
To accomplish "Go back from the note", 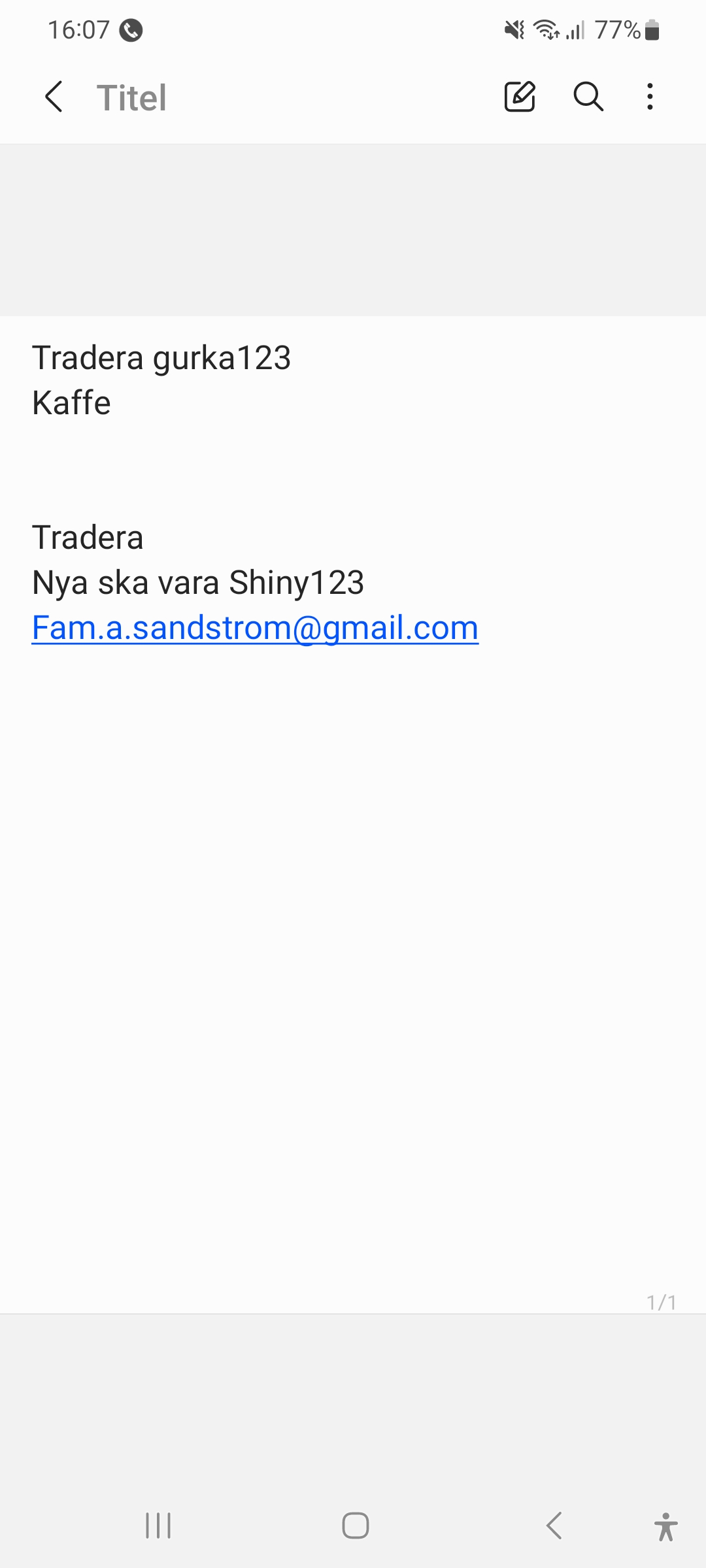I will tap(54, 97).
